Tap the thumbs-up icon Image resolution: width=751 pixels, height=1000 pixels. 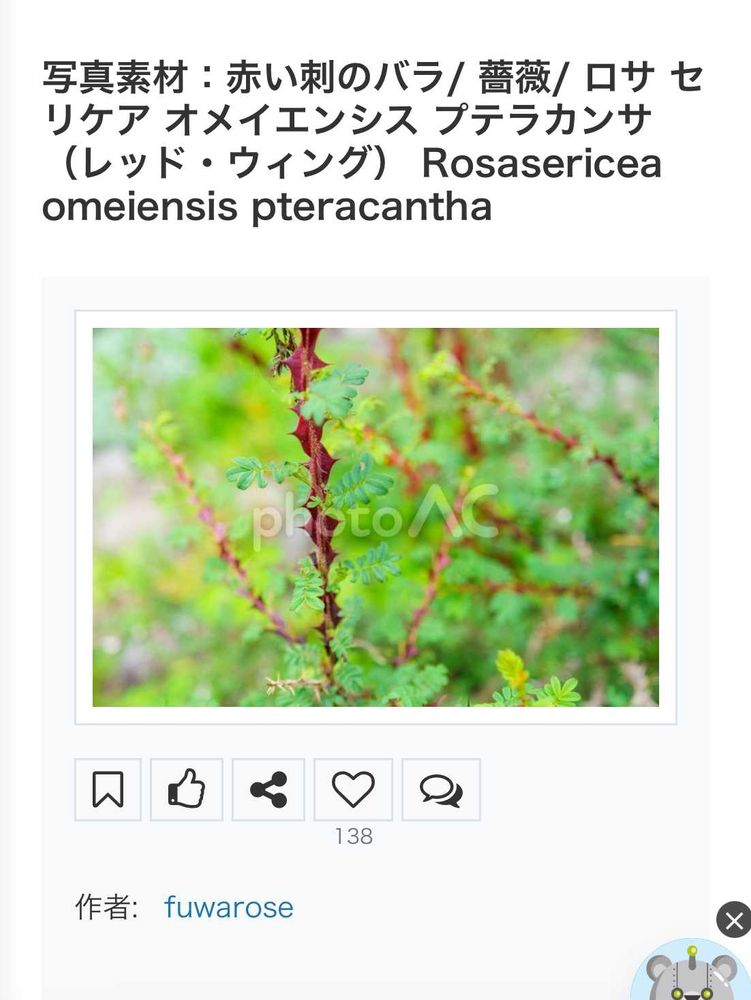[x=187, y=790]
